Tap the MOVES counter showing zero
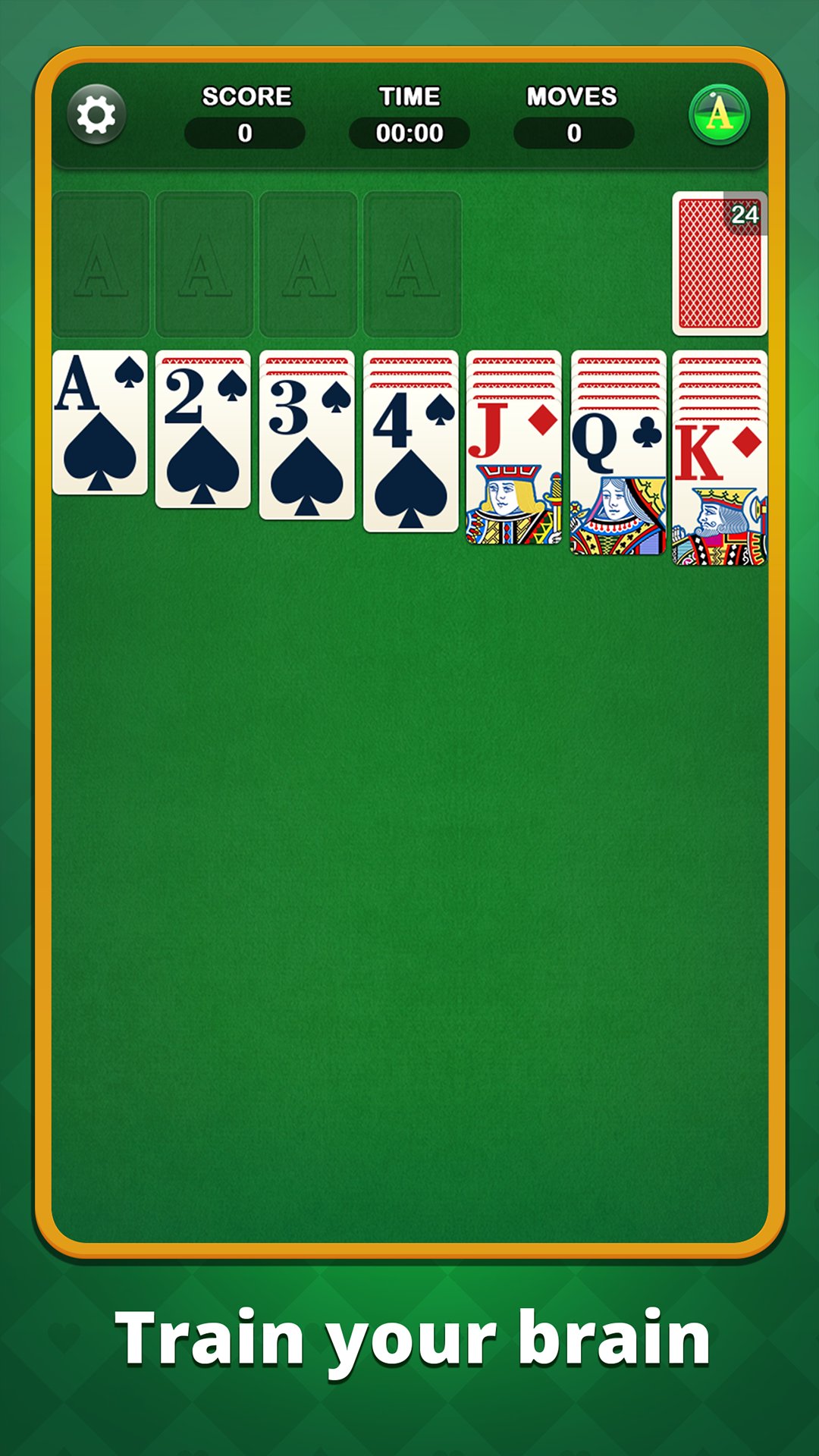Screen dimensions: 819x1456 pyautogui.click(x=573, y=130)
